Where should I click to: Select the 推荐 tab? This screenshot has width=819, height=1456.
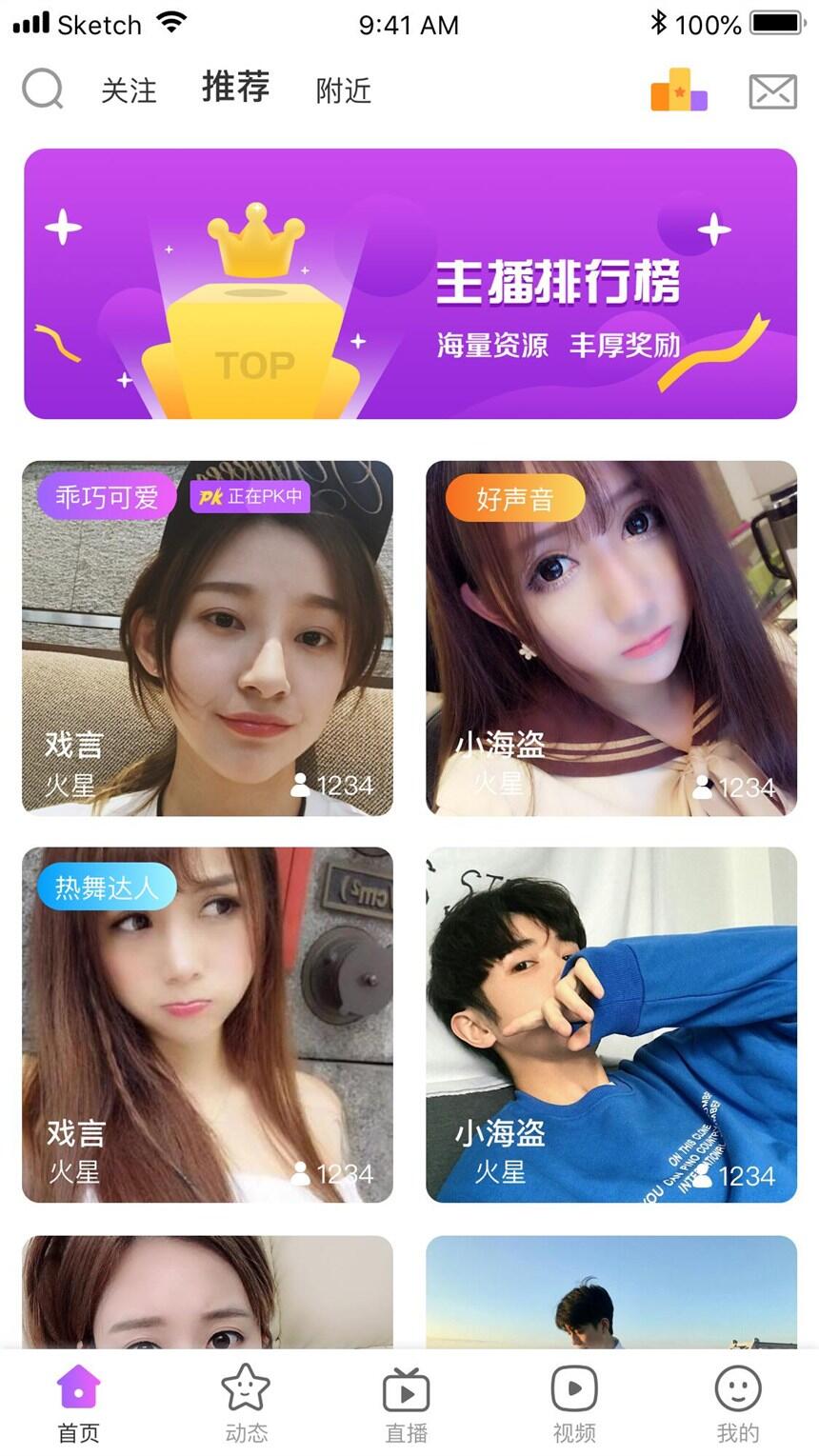coord(235,88)
